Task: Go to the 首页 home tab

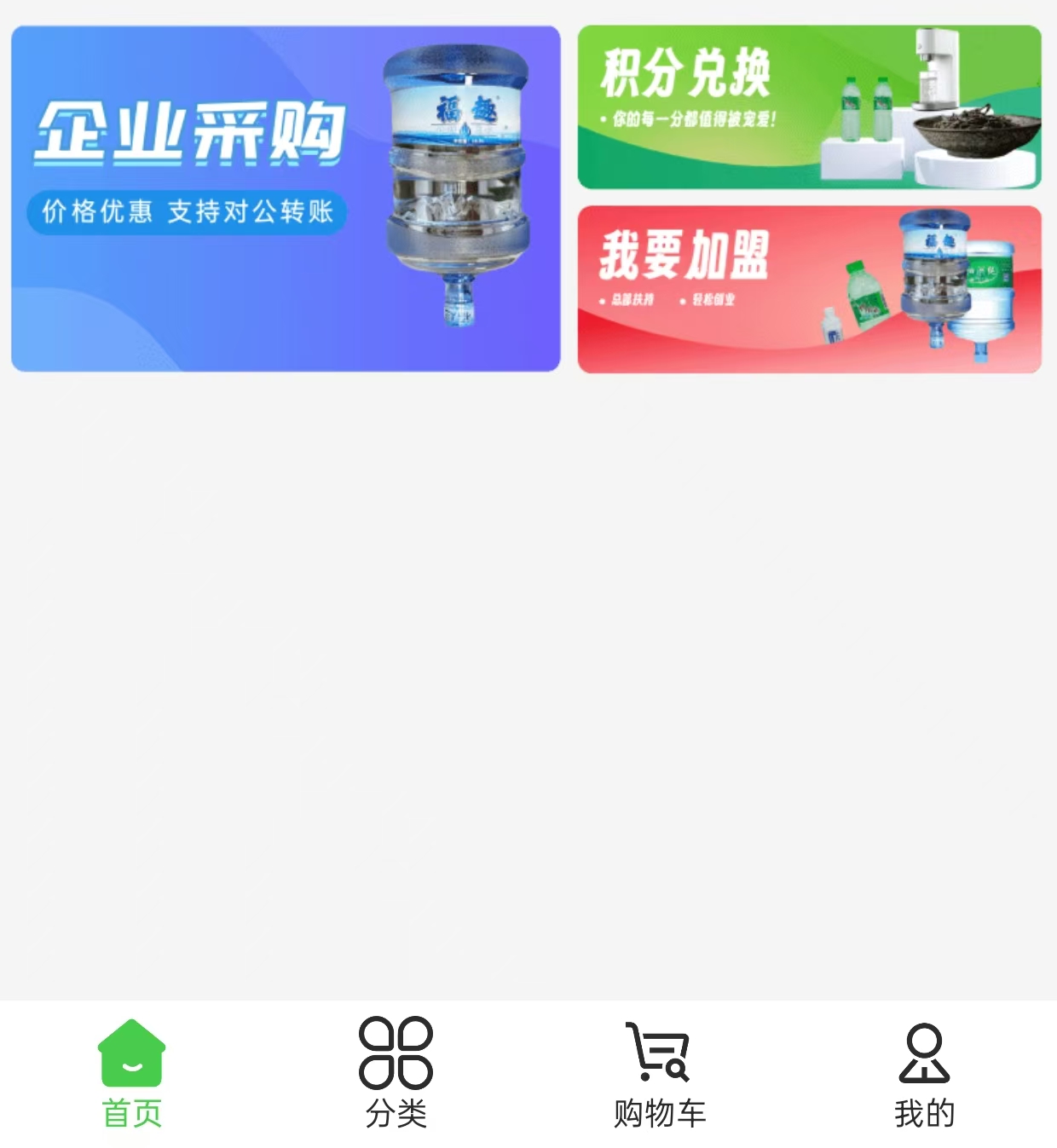Action: (132, 1074)
